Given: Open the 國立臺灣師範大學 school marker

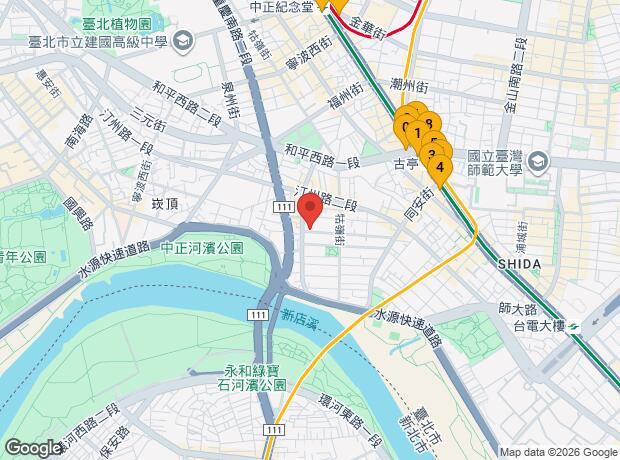Looking at the screenshot, I should (540, 163).
